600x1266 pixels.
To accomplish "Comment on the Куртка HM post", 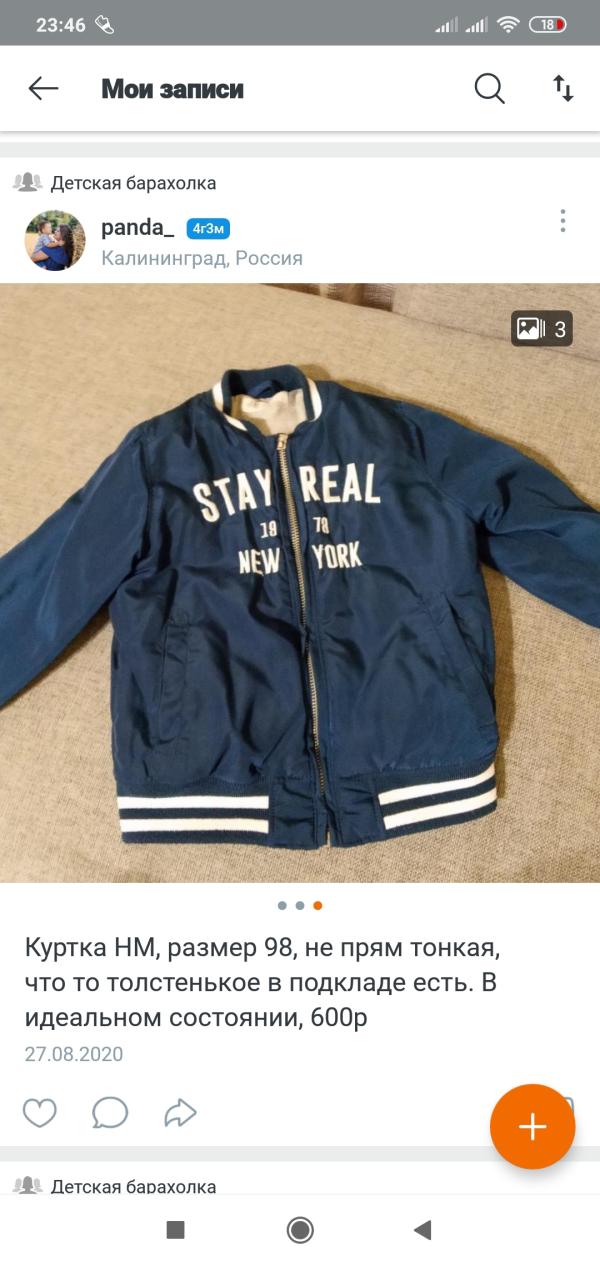I will coord(110,1112).
